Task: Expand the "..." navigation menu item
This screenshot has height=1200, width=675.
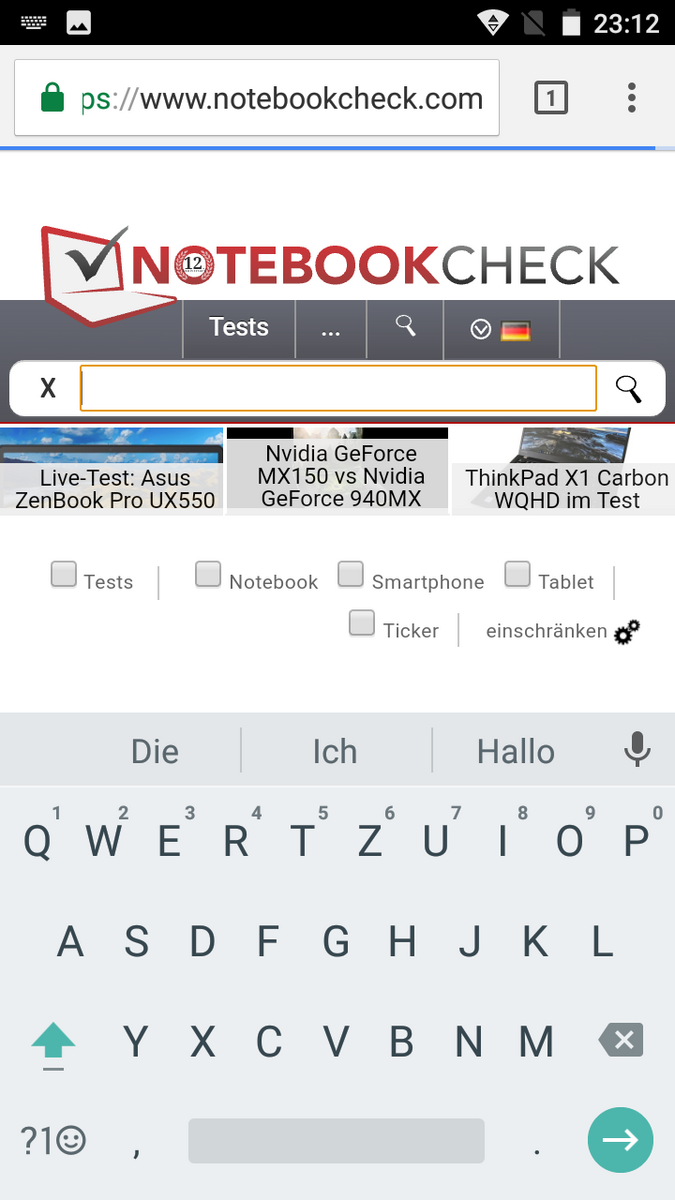Action: (x=331, y=327)
